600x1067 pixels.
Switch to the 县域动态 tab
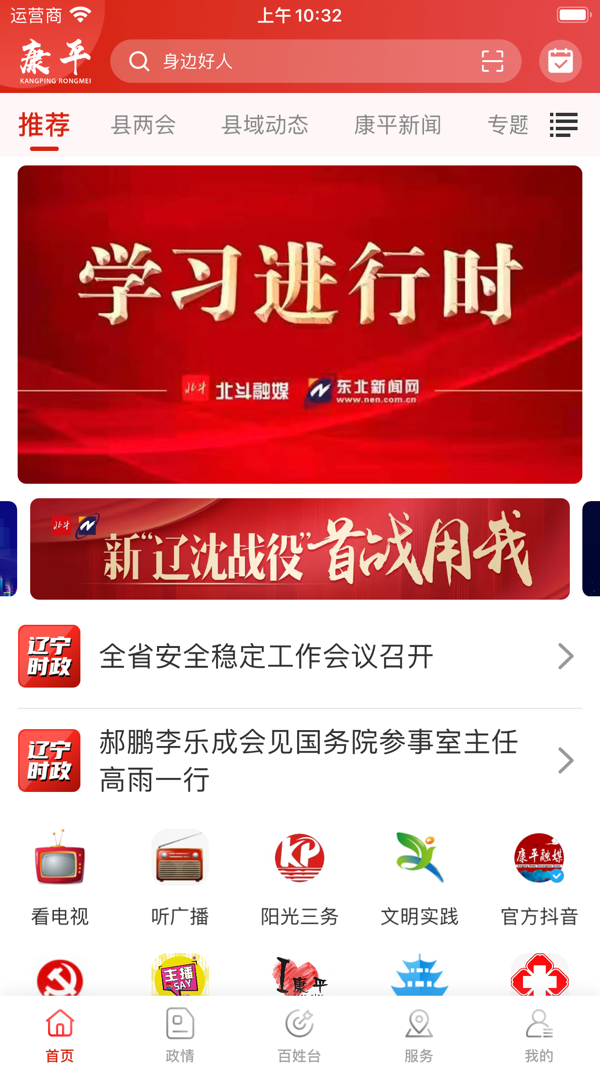(265, 125)
